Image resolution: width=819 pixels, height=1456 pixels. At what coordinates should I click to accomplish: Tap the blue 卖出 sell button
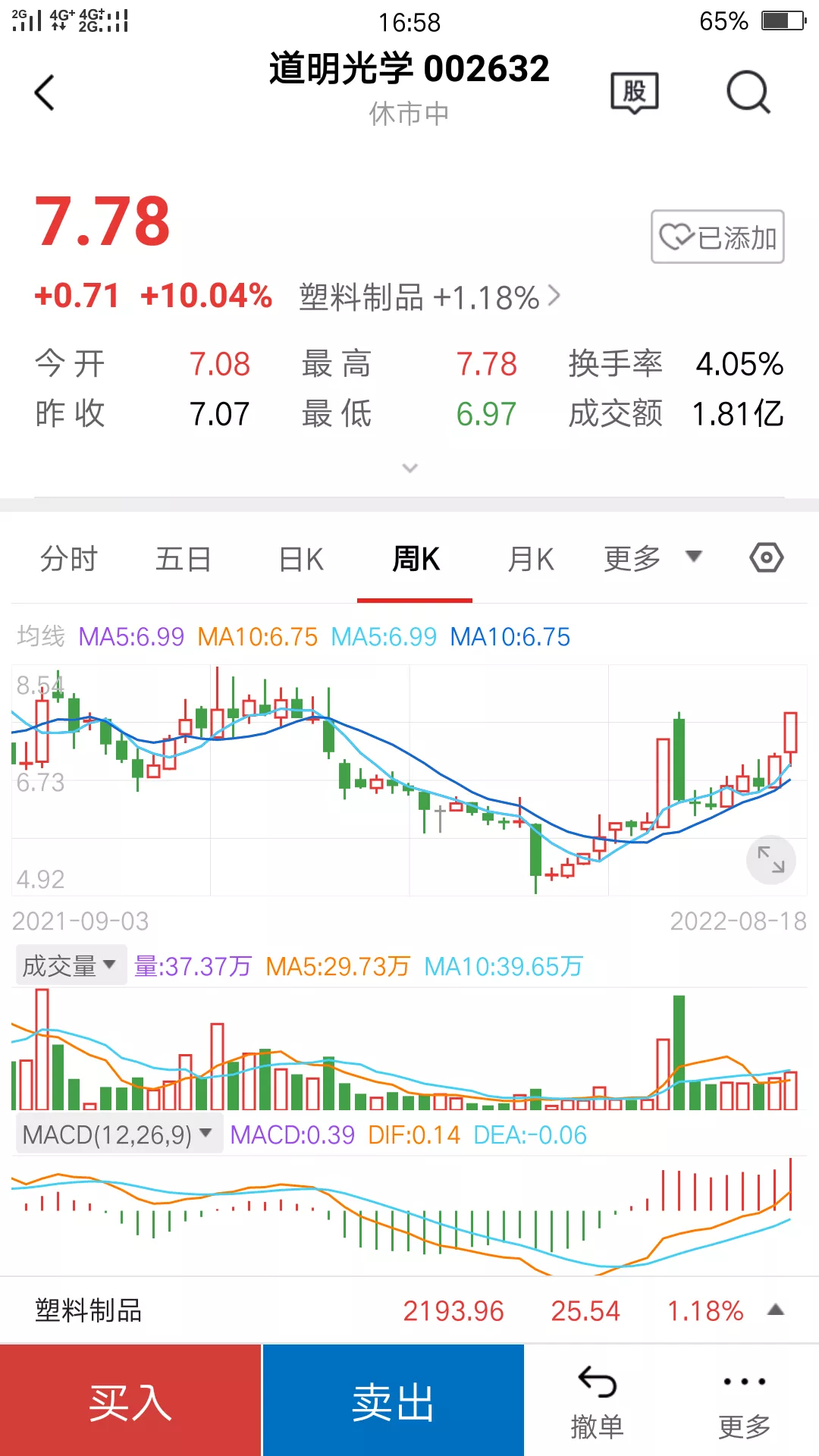tap(393, 1401)
